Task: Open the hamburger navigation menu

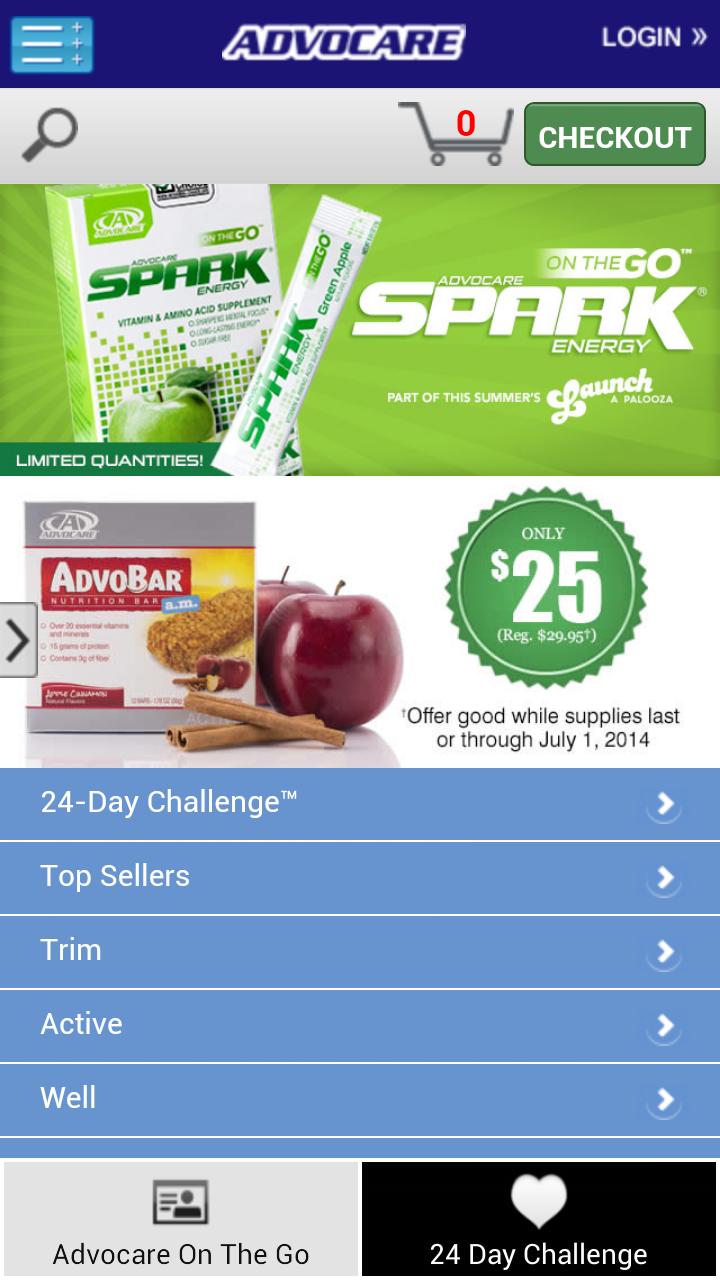Action: [51, 46]
